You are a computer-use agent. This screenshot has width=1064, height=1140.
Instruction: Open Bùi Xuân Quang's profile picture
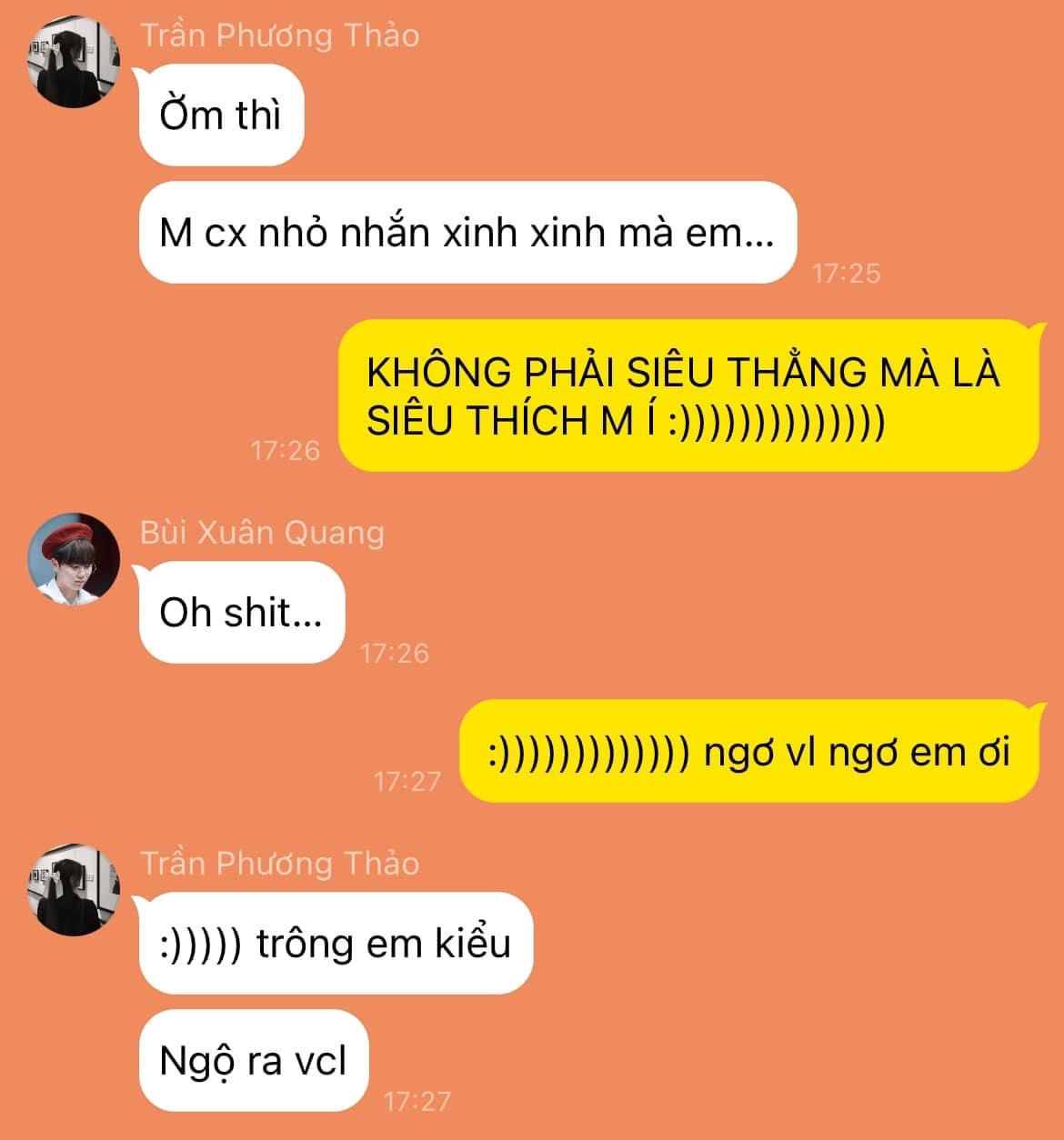pos(74,558)
